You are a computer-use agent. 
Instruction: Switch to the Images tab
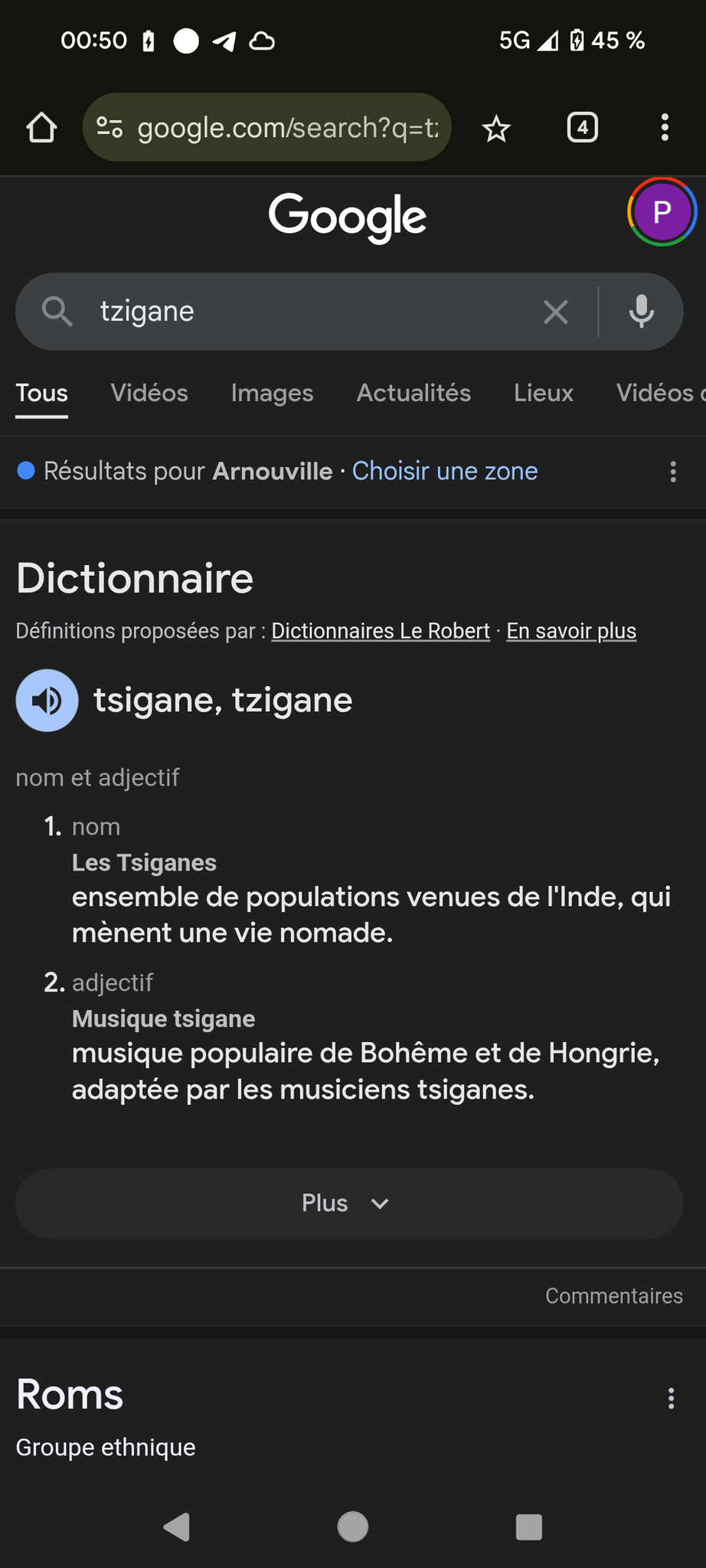[x=272, y=393]
